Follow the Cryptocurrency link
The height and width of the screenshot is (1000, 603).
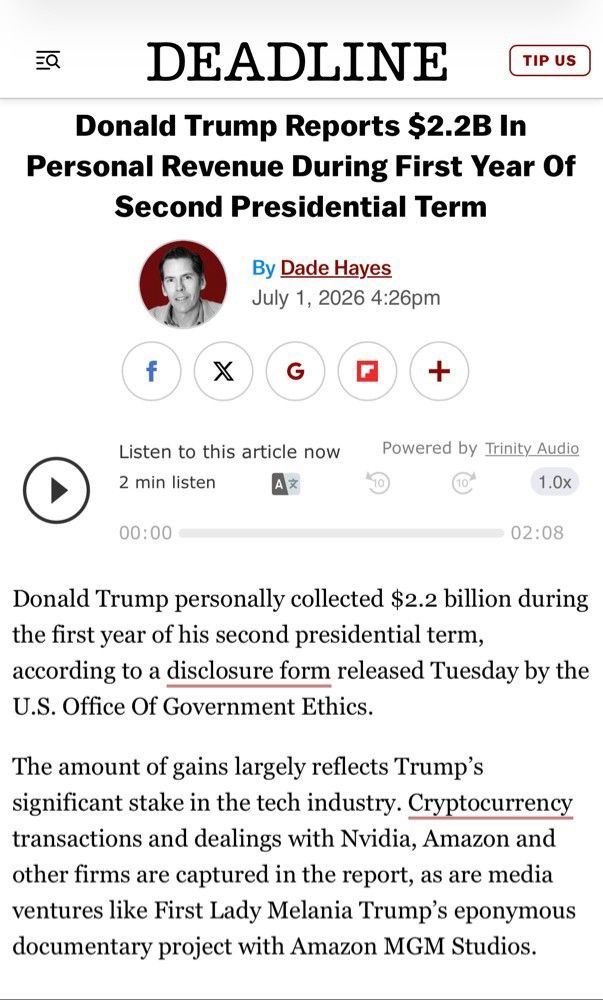pyautogui.click(x=490, y=803)
